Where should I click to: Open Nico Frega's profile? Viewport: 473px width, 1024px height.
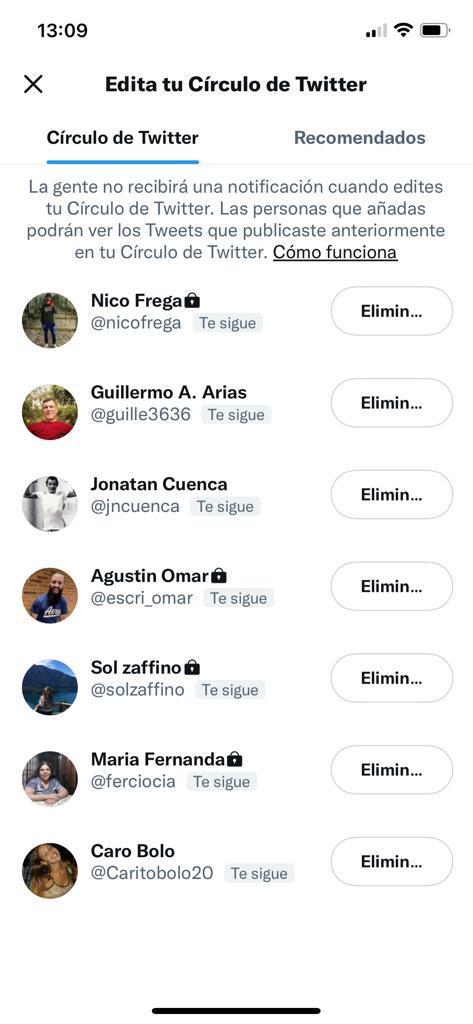[x=50, y=320]
